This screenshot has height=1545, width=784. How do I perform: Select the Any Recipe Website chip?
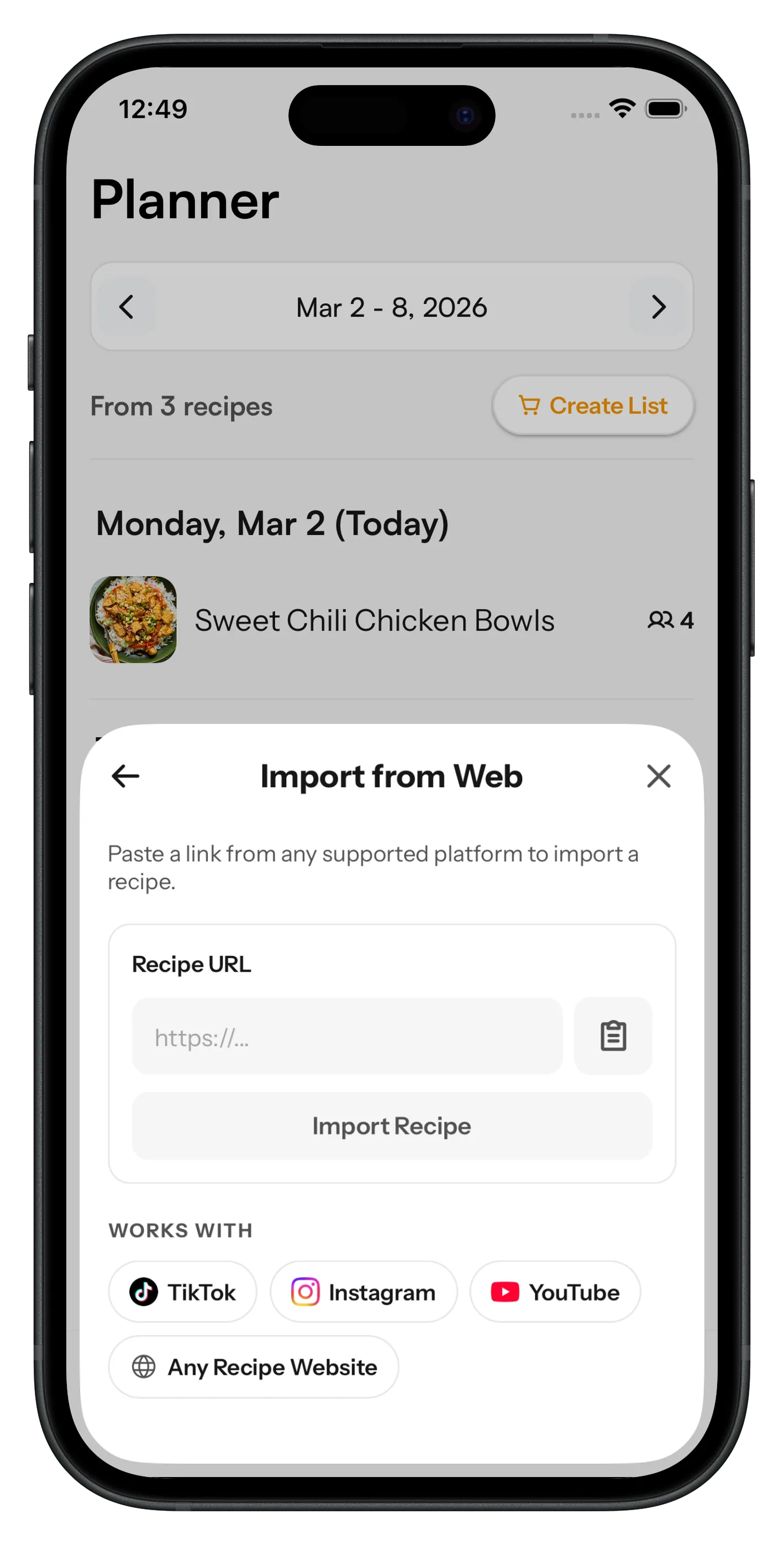click(x=253, y=1367)
